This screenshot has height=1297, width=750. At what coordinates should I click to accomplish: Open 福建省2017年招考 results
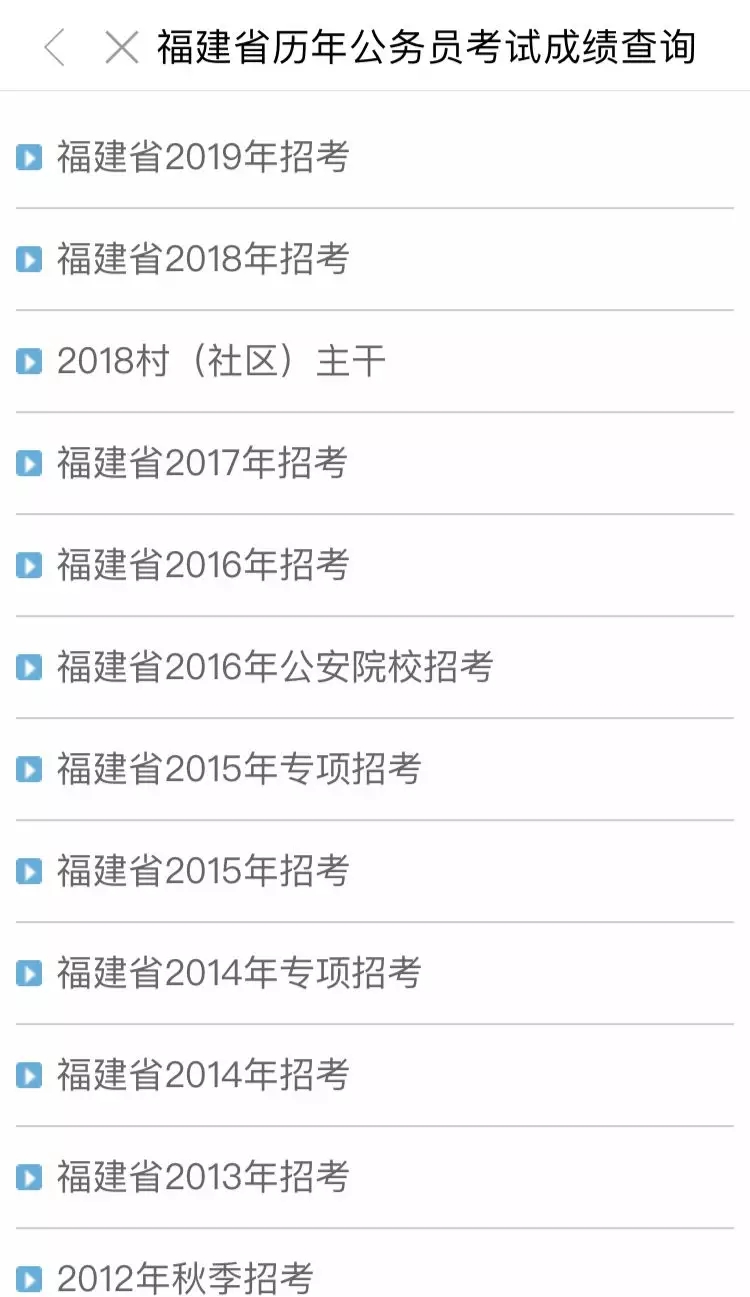tap(202, 464)
